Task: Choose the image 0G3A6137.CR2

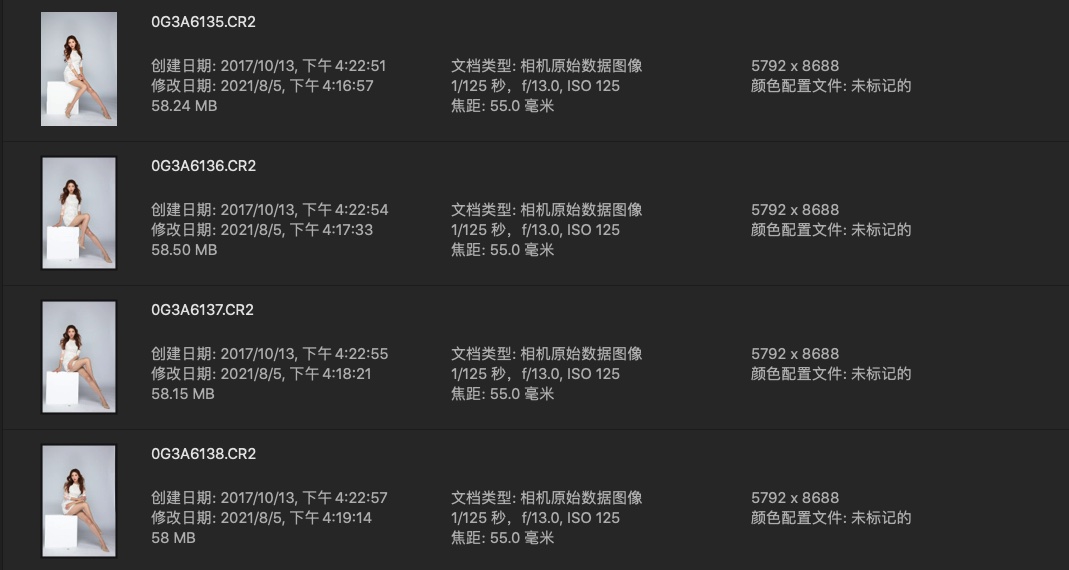Action: click(202, 310)
